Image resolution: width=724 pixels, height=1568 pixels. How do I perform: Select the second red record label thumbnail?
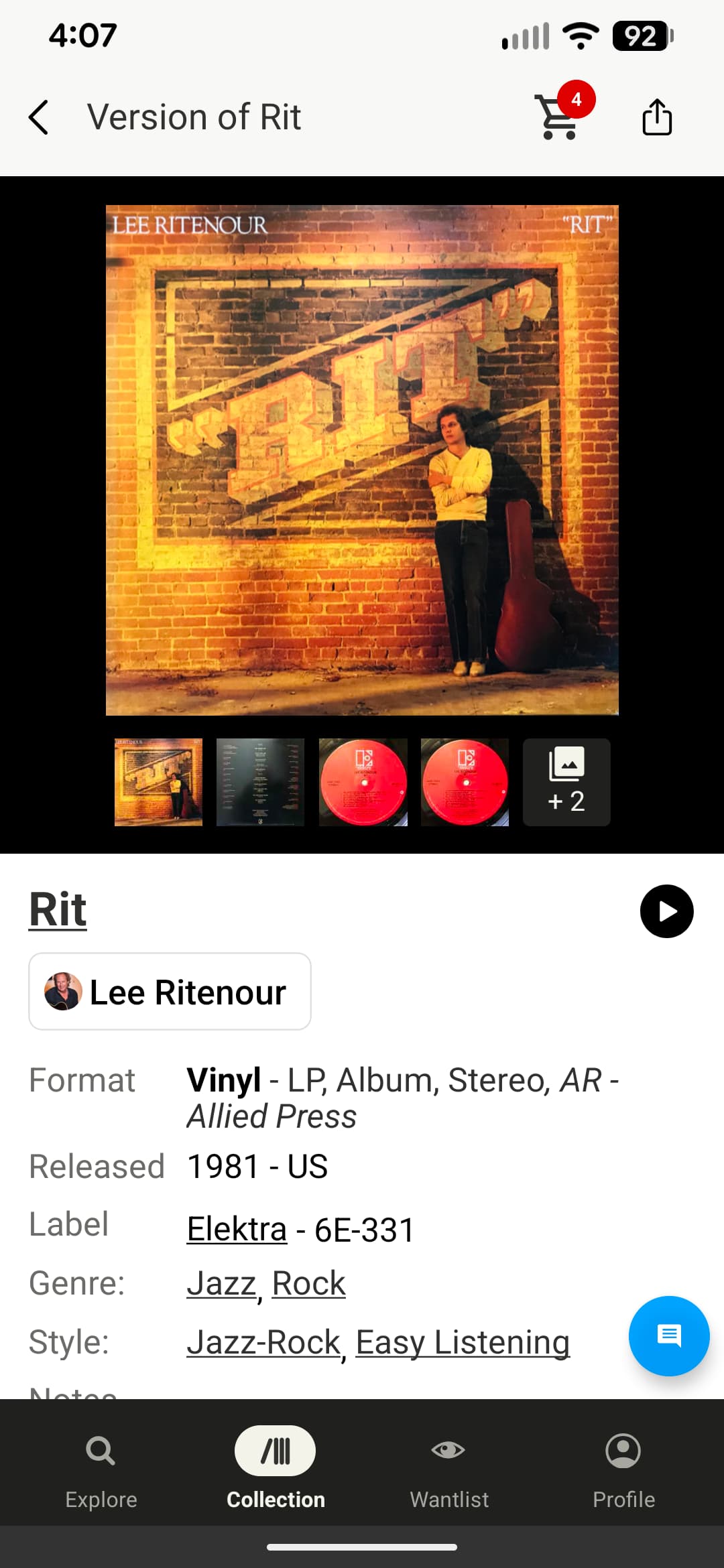coord(465,782)
